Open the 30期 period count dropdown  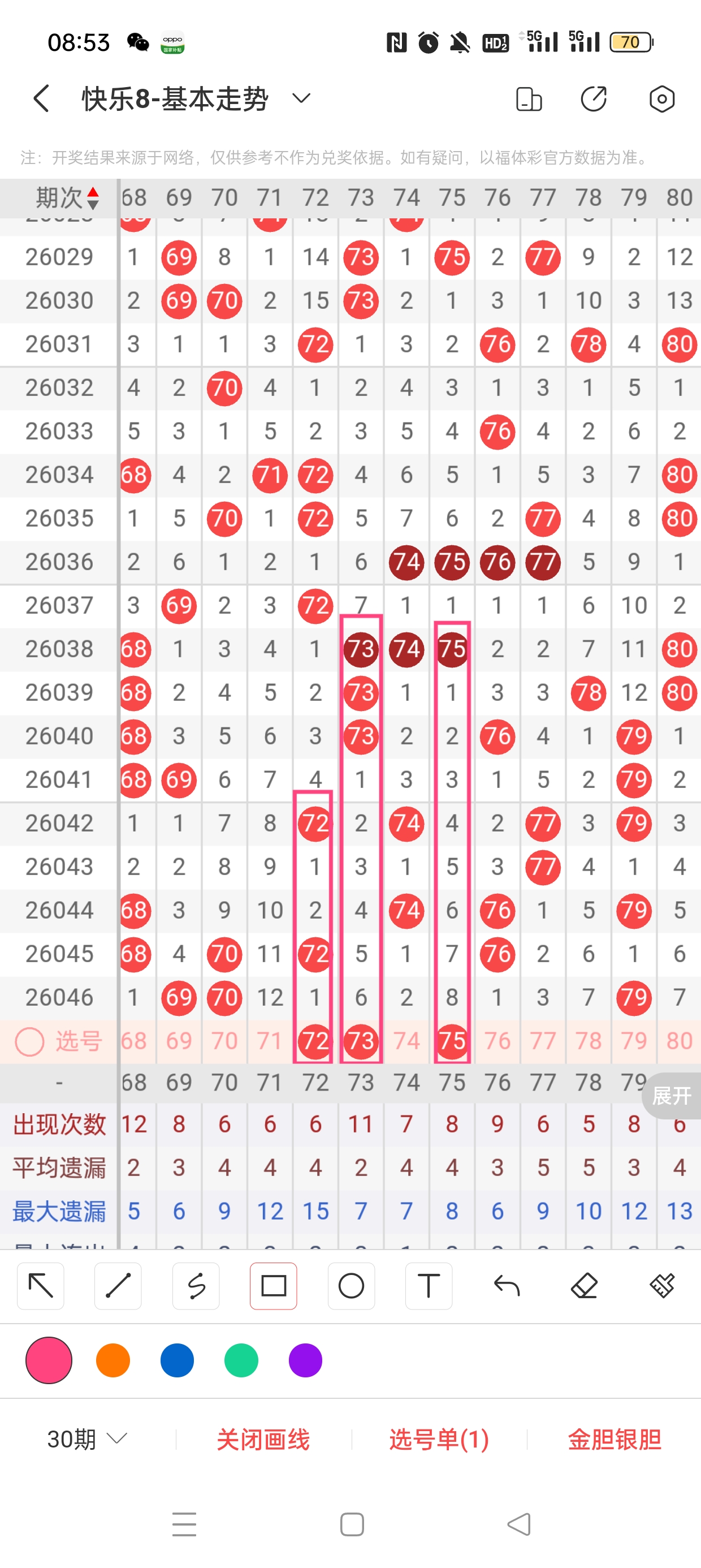tap(87, 1439)
